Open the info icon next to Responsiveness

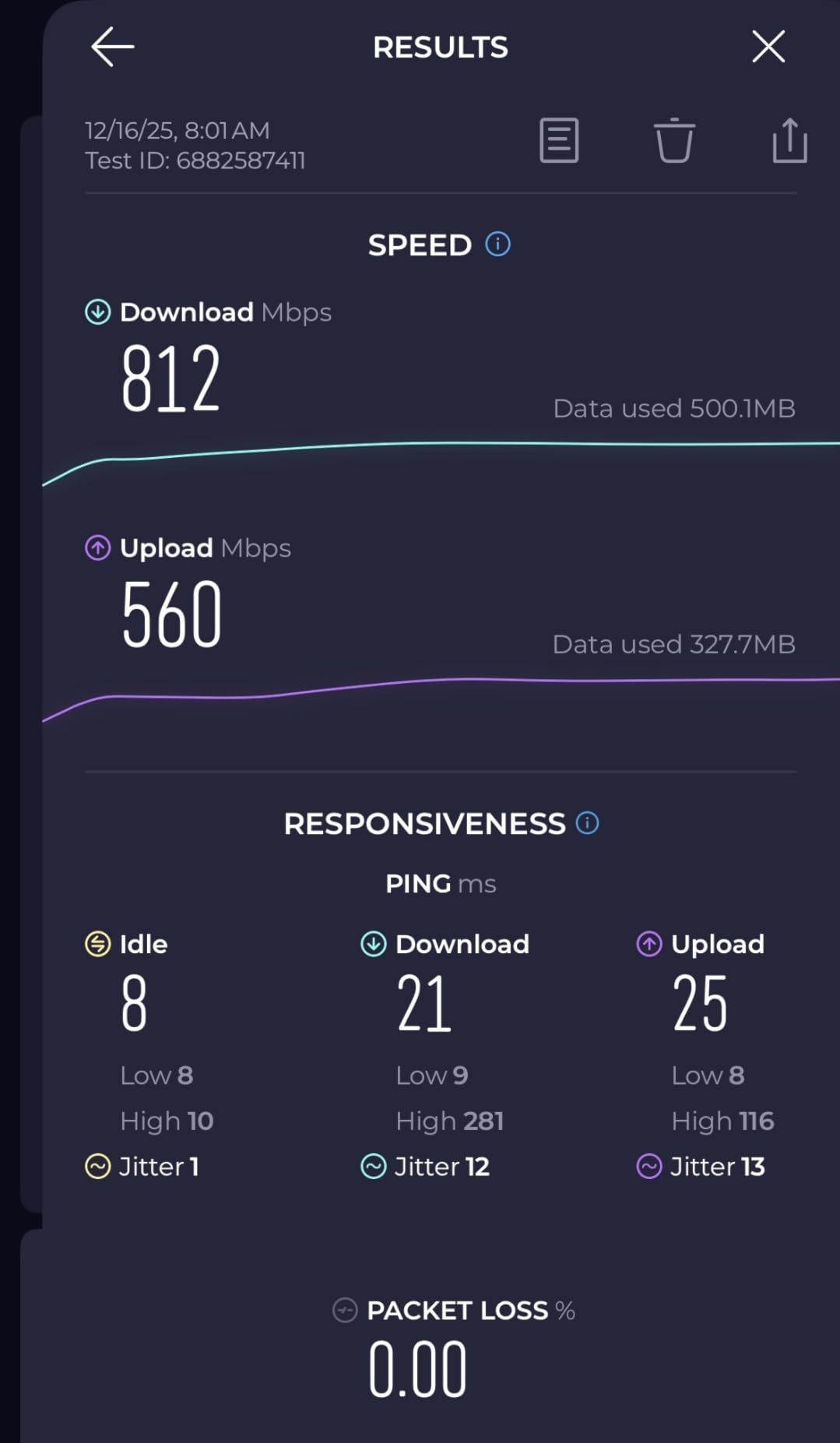pyautogui.click(x=587, y=823)
